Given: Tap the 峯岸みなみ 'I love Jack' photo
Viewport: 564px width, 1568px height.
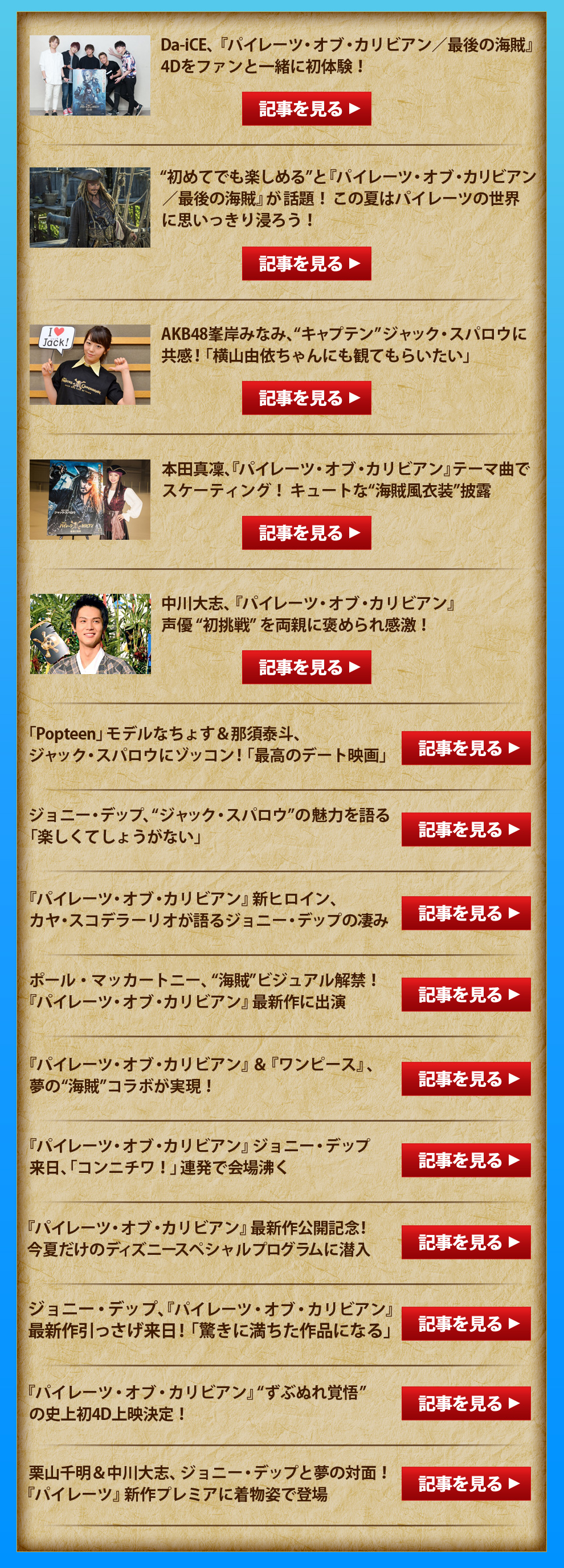Looking at the screenshot, I should point(90,364).
